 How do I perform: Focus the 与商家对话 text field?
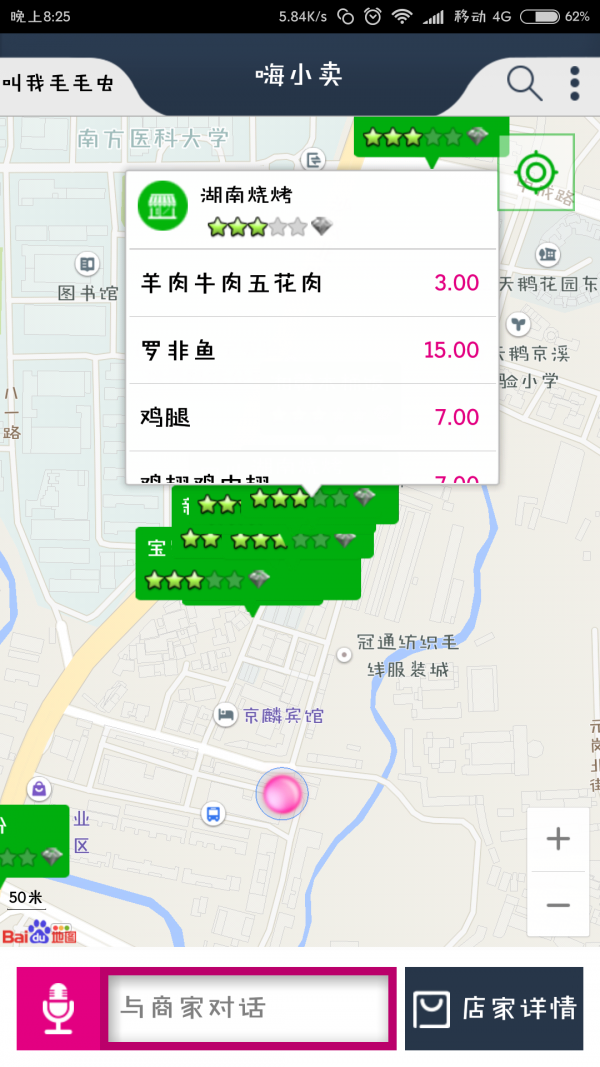pyautogui.click(x=248, y=1008)
